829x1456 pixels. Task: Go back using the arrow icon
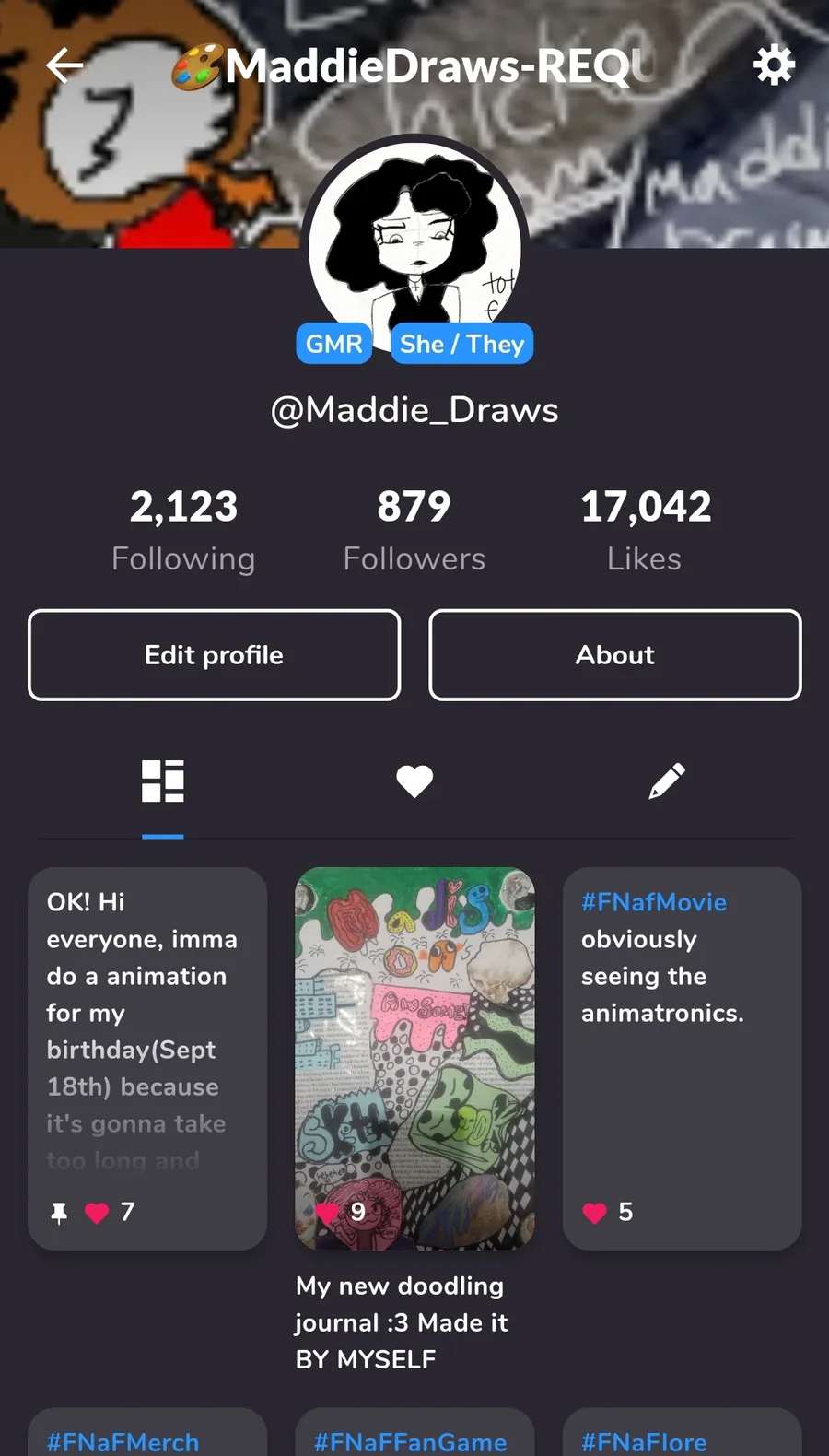(x=64, y=65)
